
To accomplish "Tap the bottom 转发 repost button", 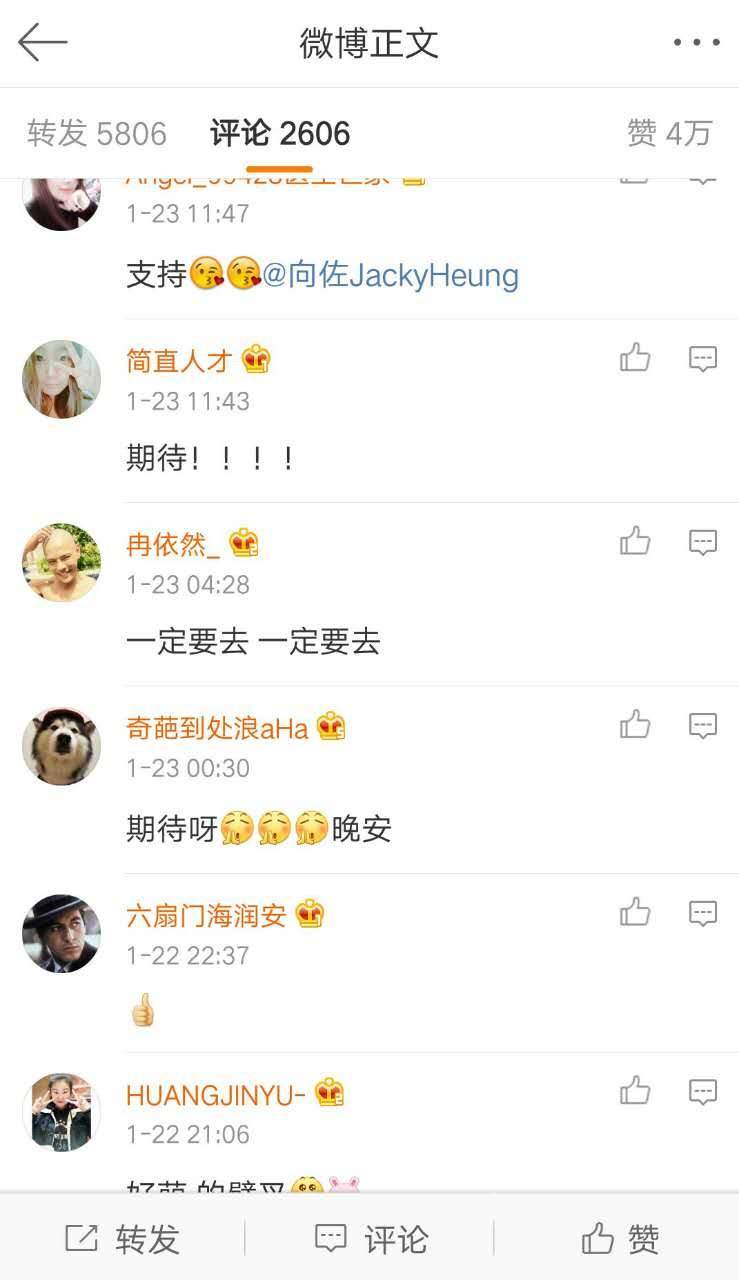I will point(122,1239).
